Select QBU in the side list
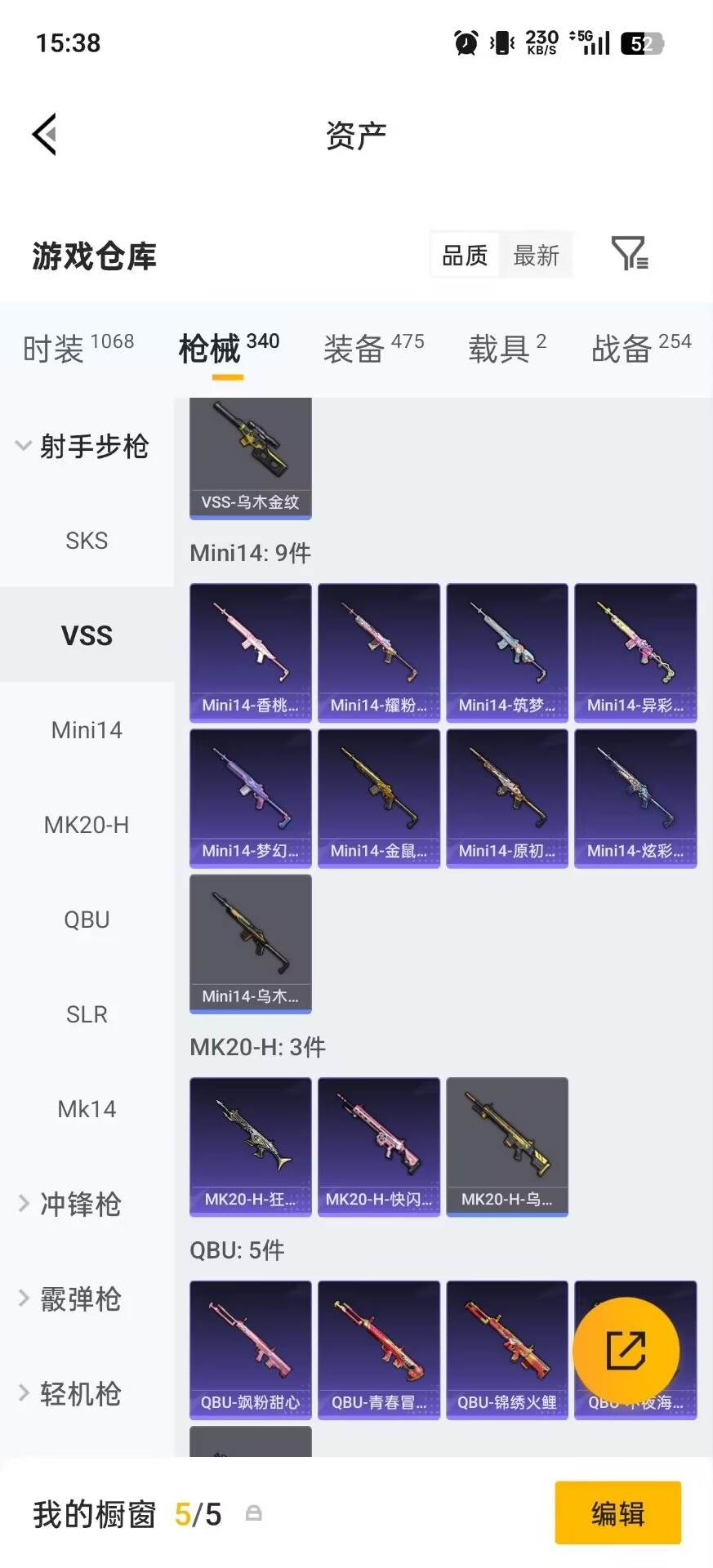 87,920
